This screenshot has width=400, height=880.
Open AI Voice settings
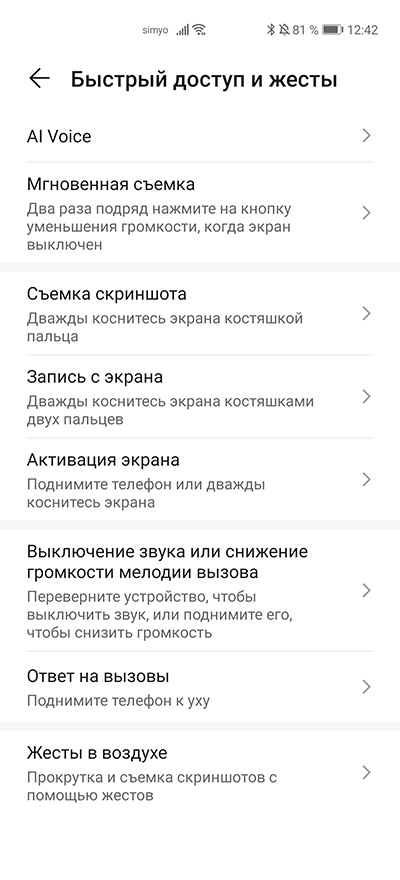coord(200,136)
